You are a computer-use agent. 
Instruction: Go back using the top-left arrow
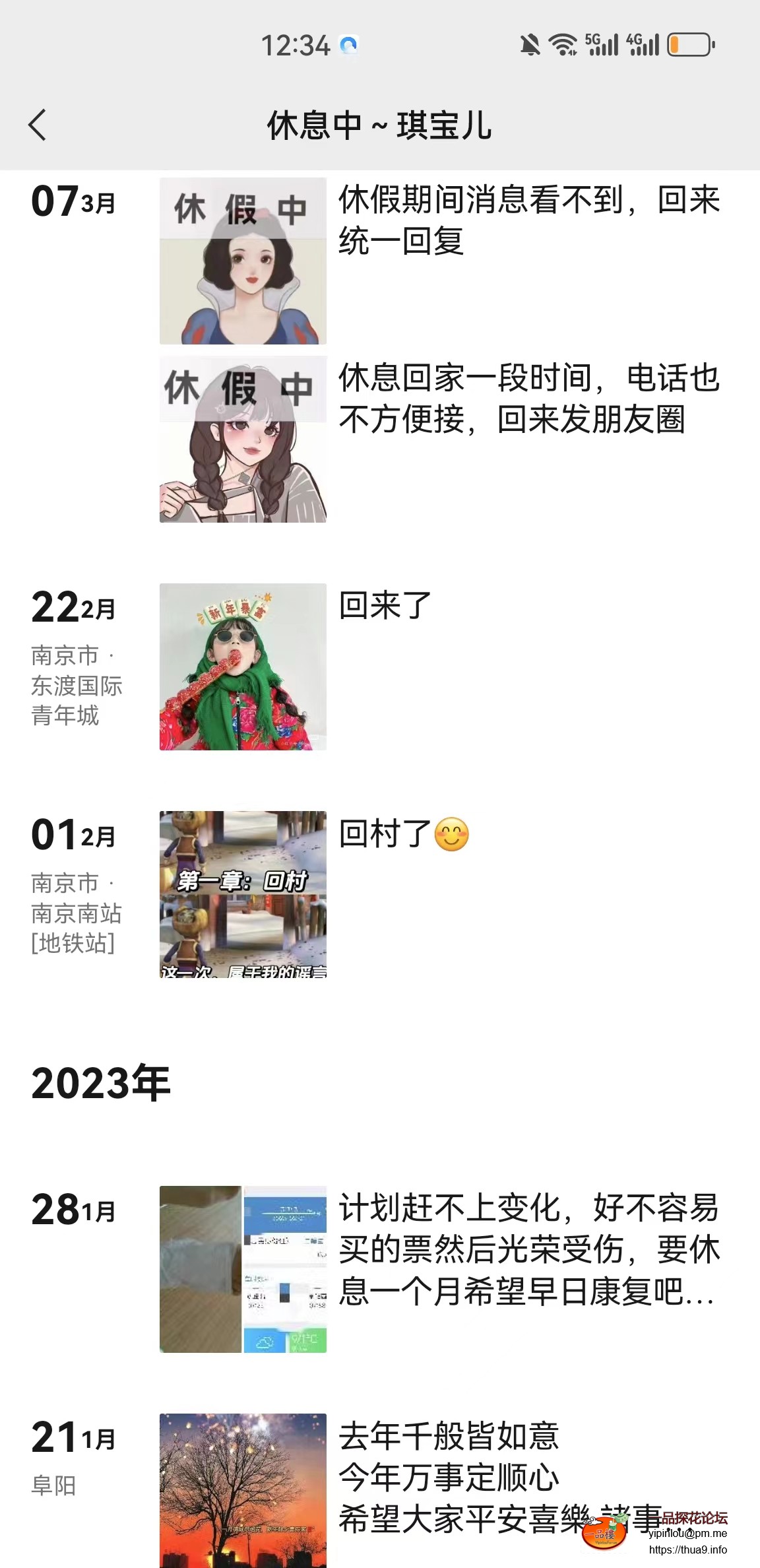click(38, 125)
